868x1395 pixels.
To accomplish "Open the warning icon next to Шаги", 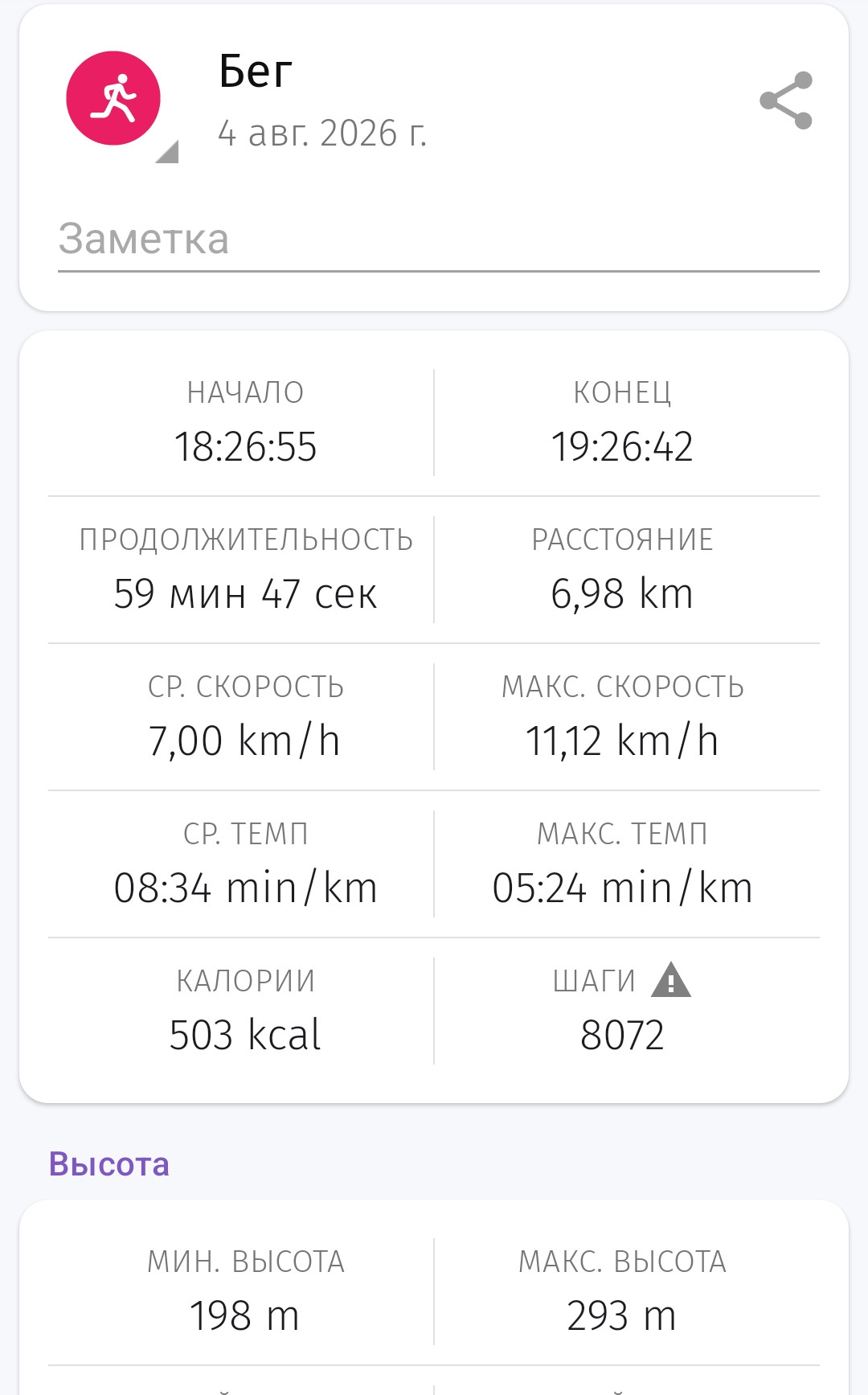I will coord(670,980).
